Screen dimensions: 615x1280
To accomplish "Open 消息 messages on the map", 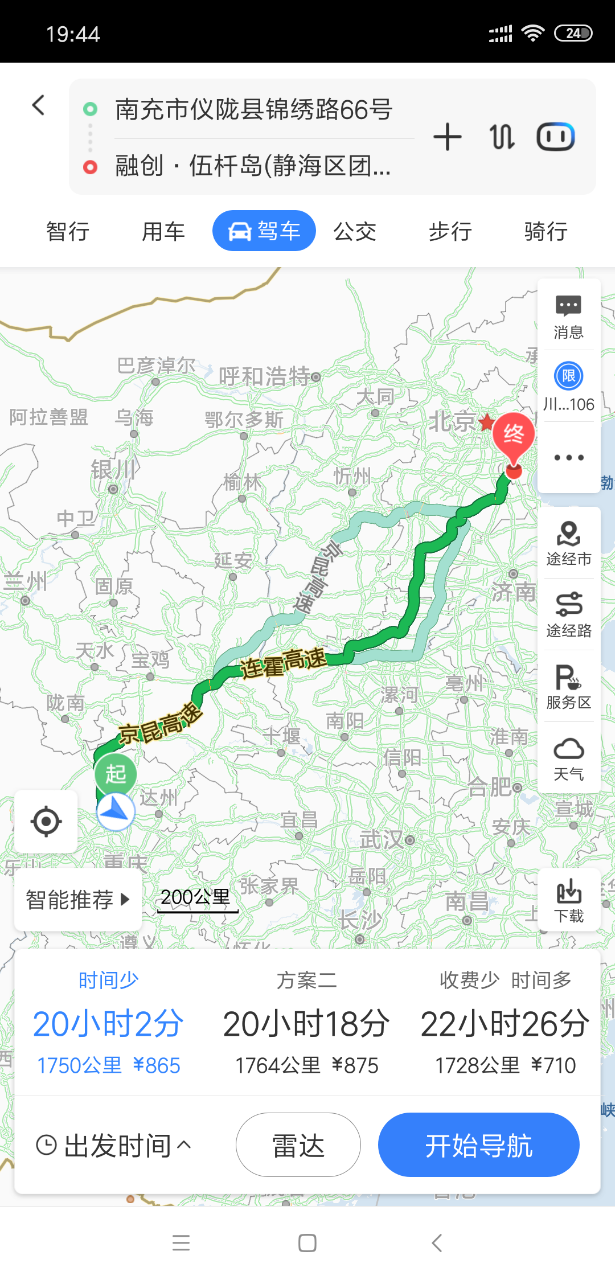I will click(569, 316).
